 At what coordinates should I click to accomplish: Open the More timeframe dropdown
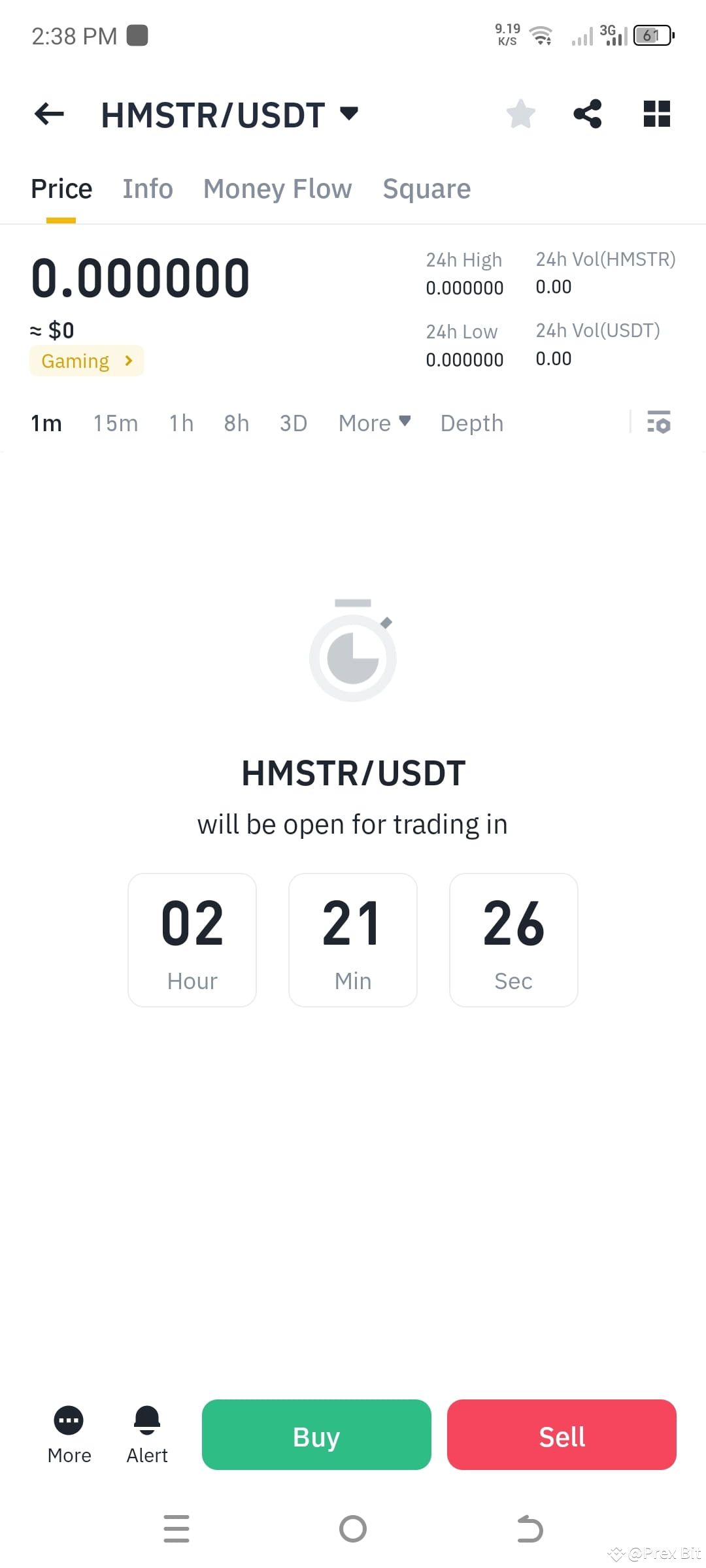(374, 423)
